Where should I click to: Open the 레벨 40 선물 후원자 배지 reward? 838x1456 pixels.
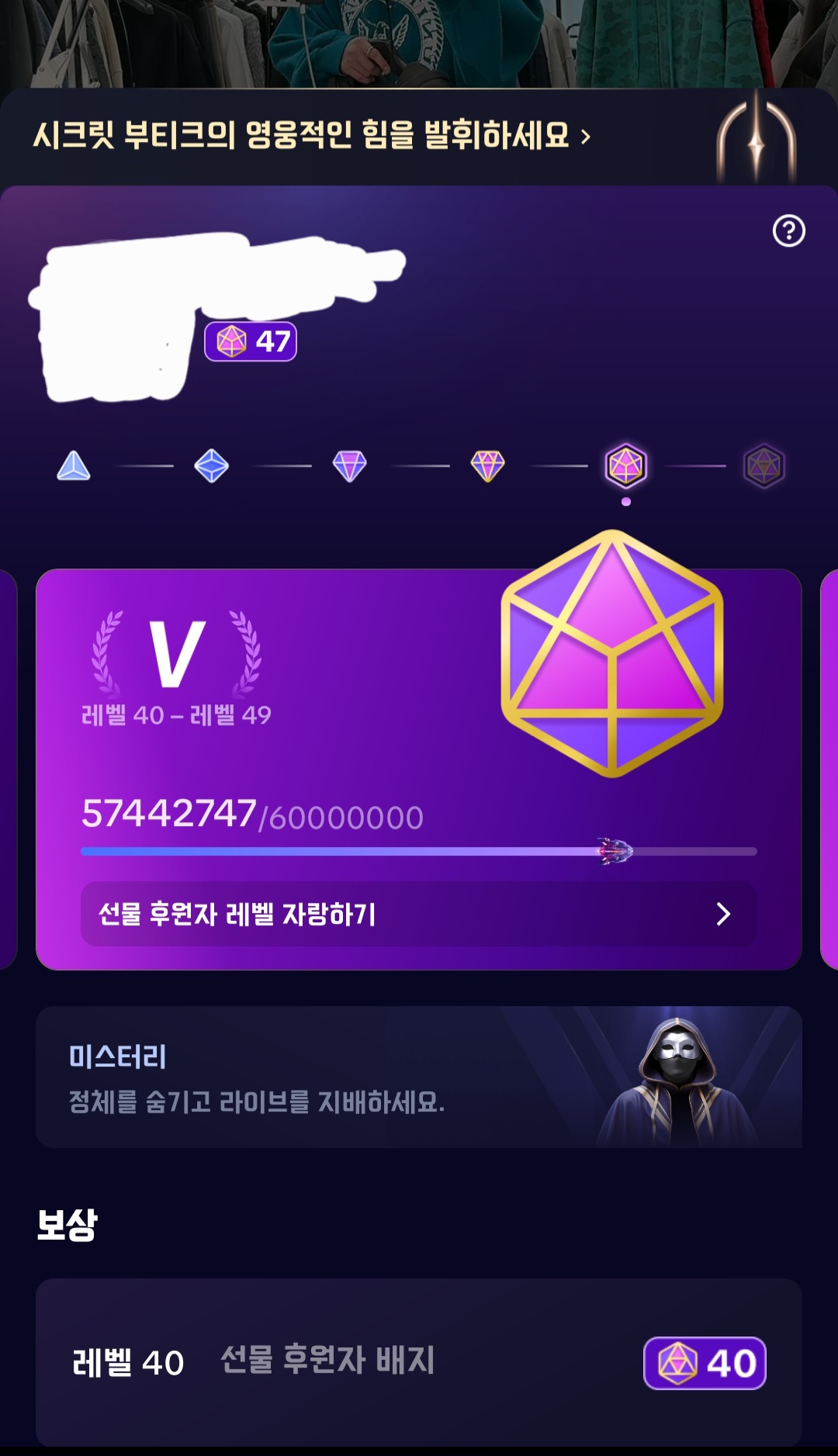418,1362
